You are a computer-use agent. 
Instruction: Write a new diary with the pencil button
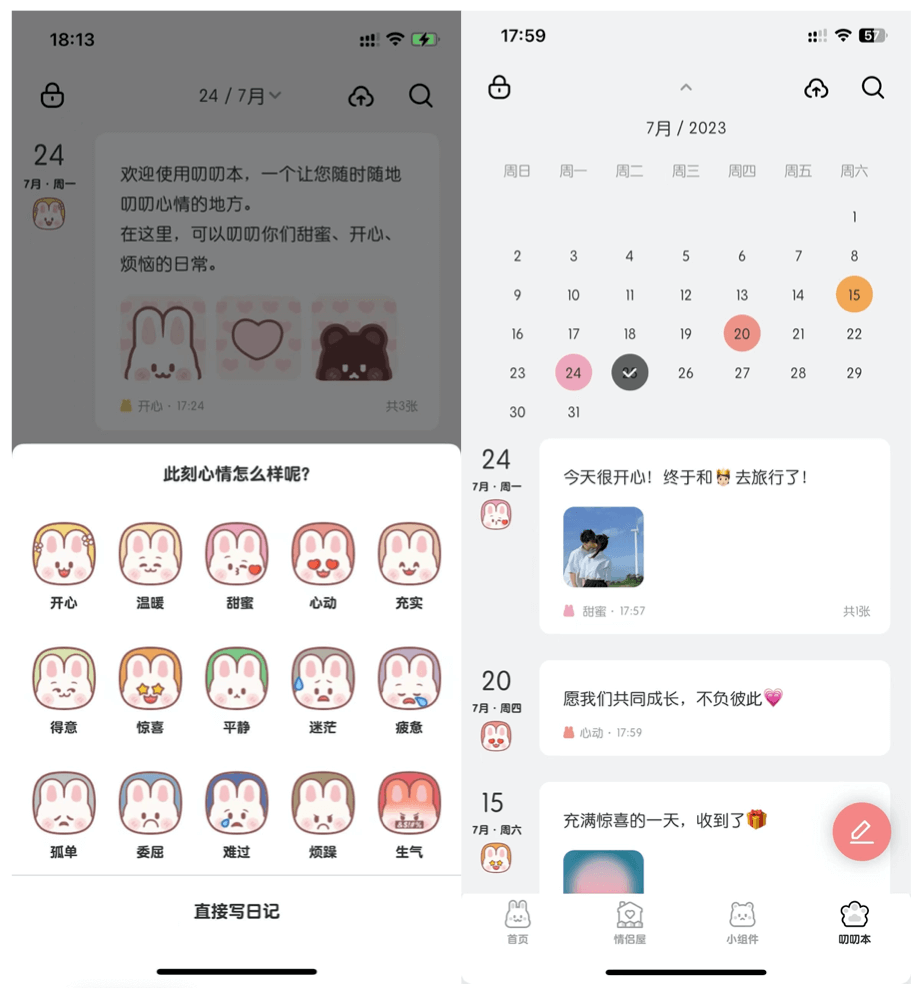tap(861, 831)
